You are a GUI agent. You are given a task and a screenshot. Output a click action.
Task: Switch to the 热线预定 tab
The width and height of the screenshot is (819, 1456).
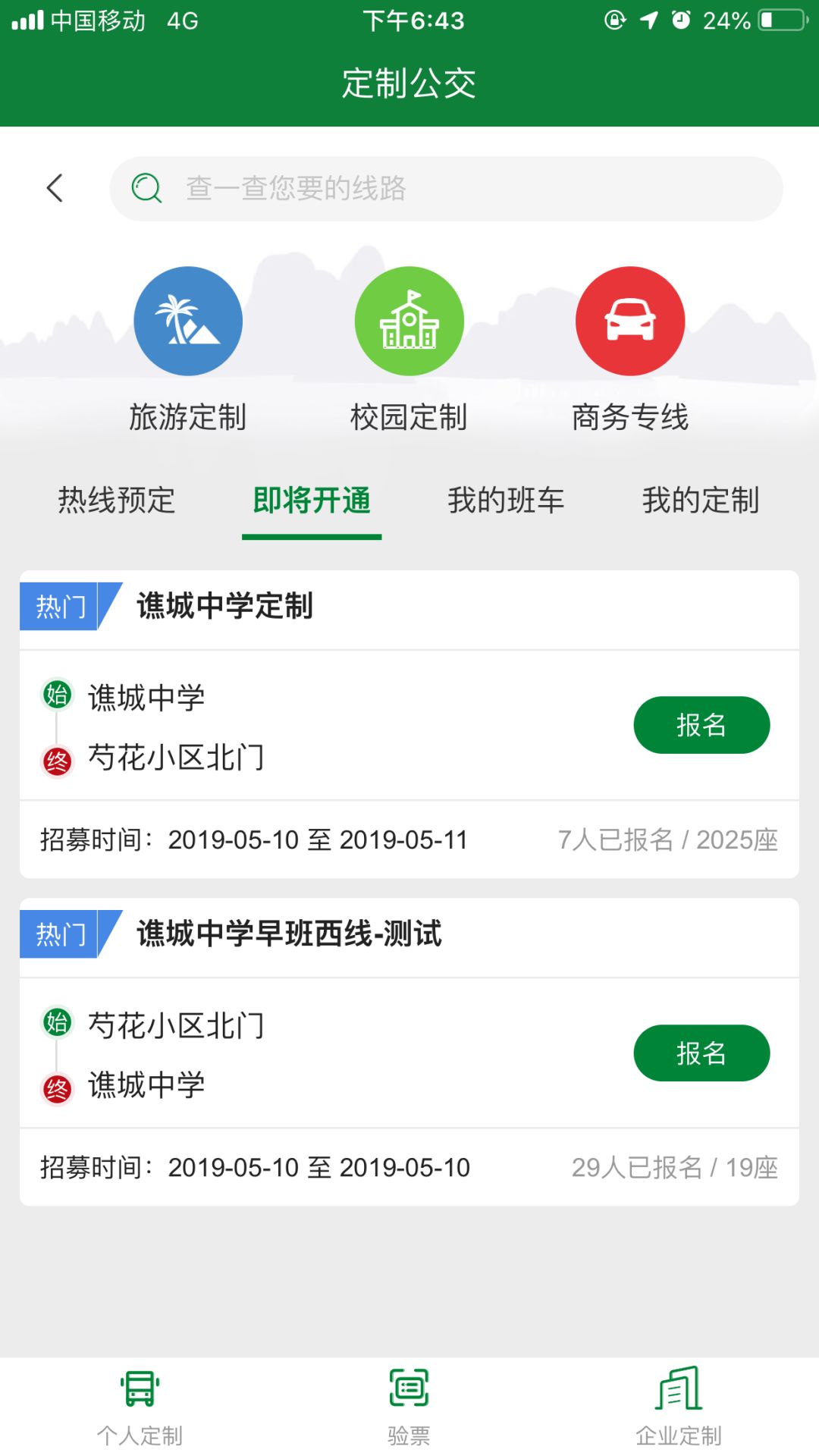(117, 500)
